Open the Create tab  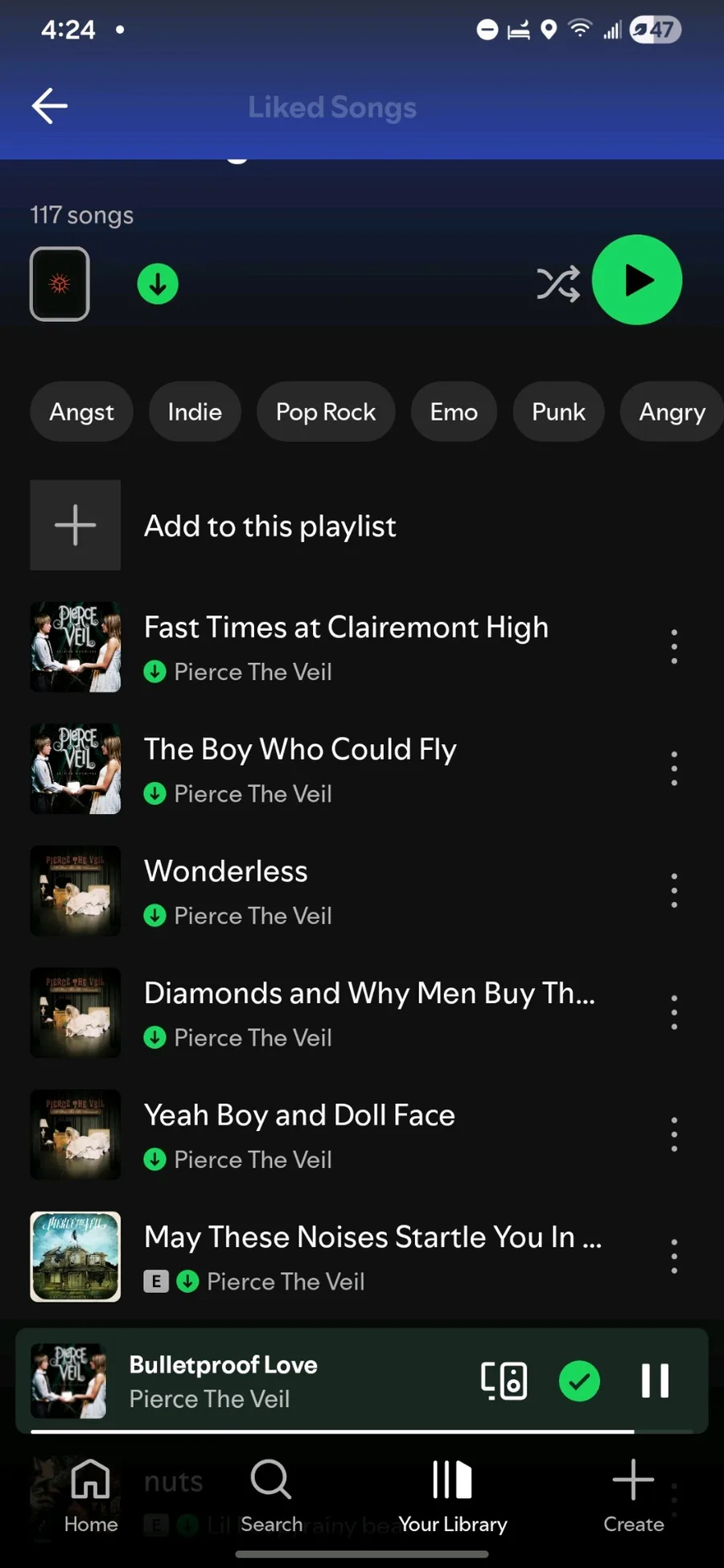pos(633,1496)
